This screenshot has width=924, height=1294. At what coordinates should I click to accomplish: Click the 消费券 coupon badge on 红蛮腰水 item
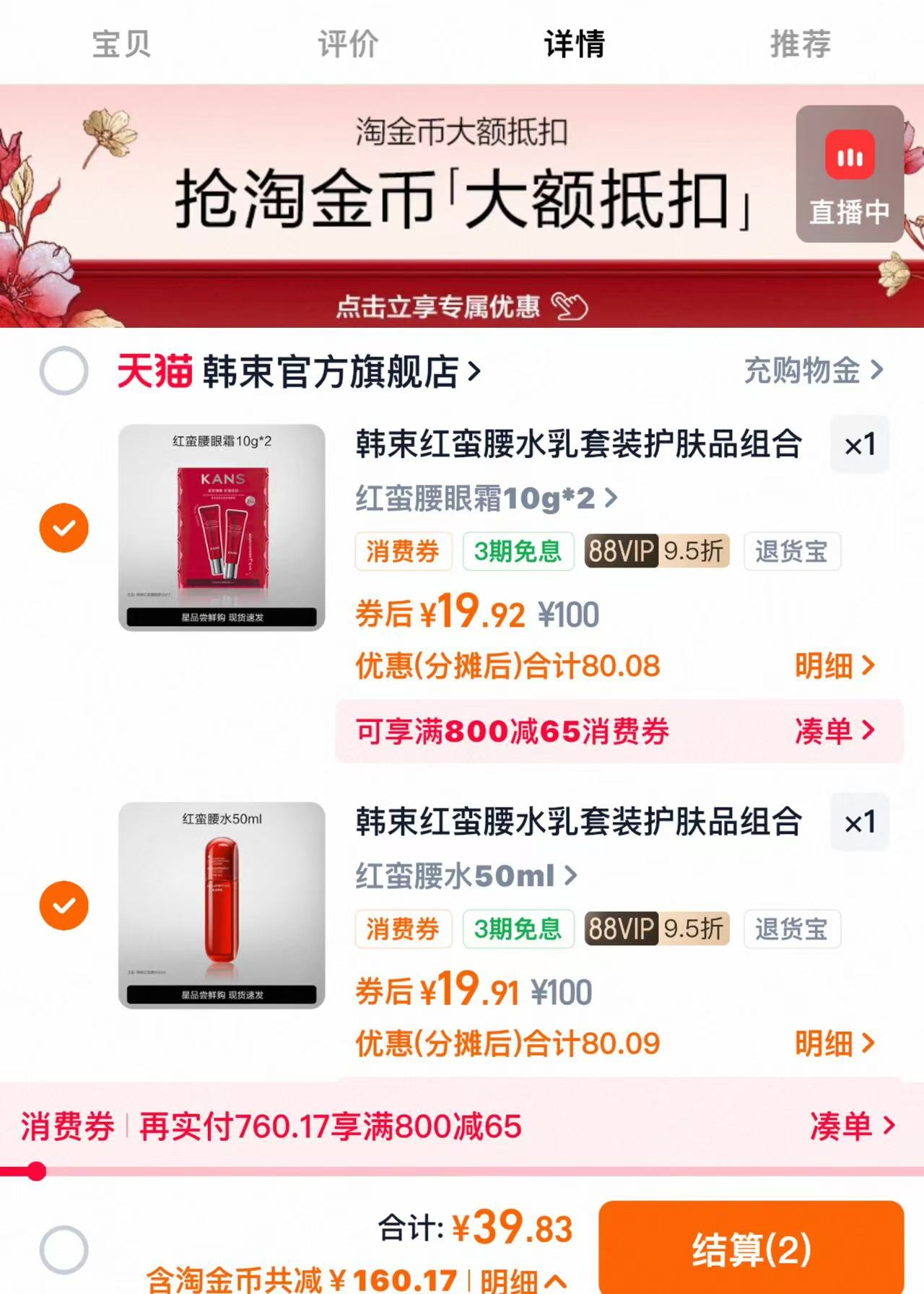402,929
